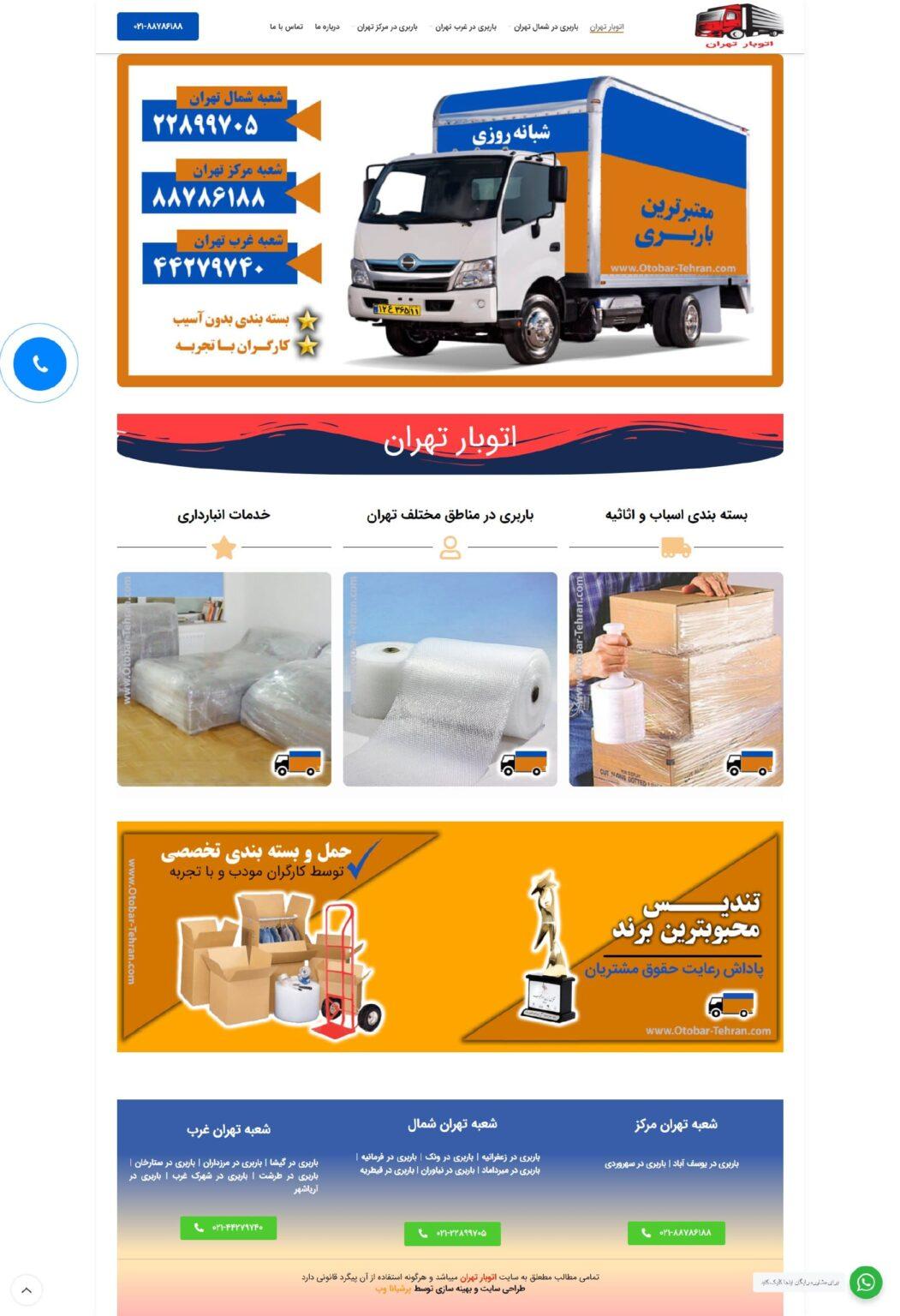The image size is (900, 1316).
Task: Tap the floating blue phone call button
Action: pos(39,364)
